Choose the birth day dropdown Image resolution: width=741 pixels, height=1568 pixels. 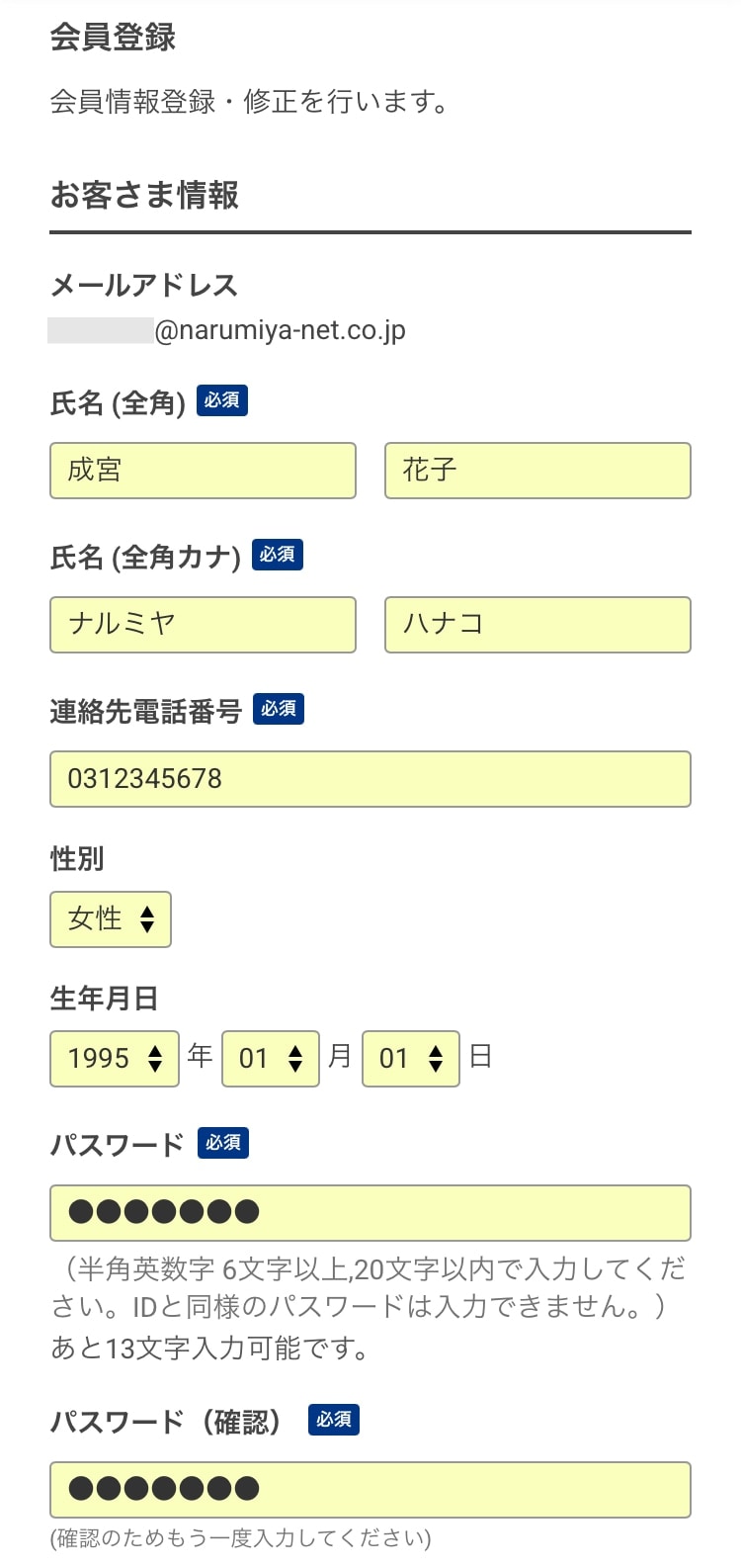(x=411, y=1059)
